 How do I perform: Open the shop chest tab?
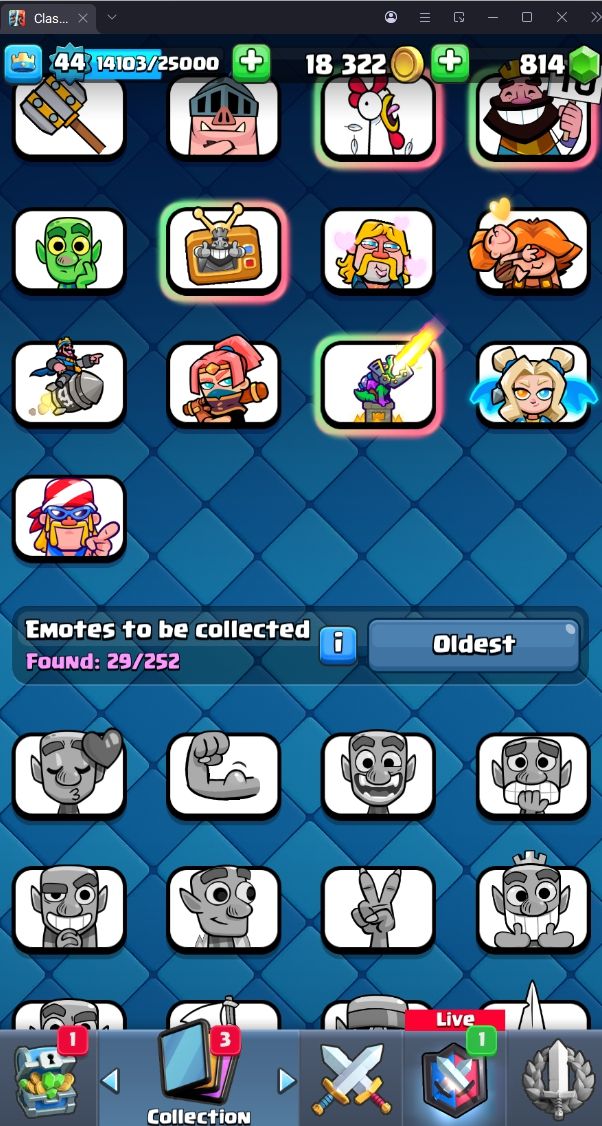point(45,1080)
